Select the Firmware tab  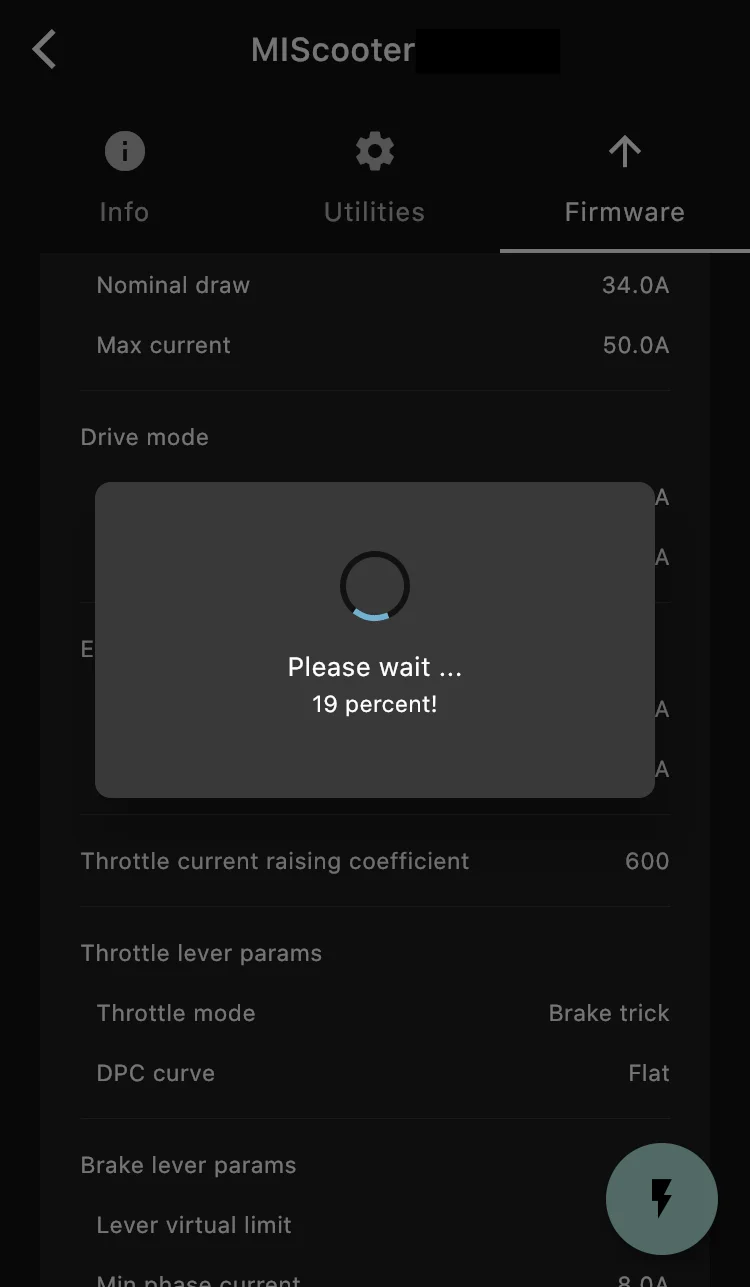click(624, 180)
